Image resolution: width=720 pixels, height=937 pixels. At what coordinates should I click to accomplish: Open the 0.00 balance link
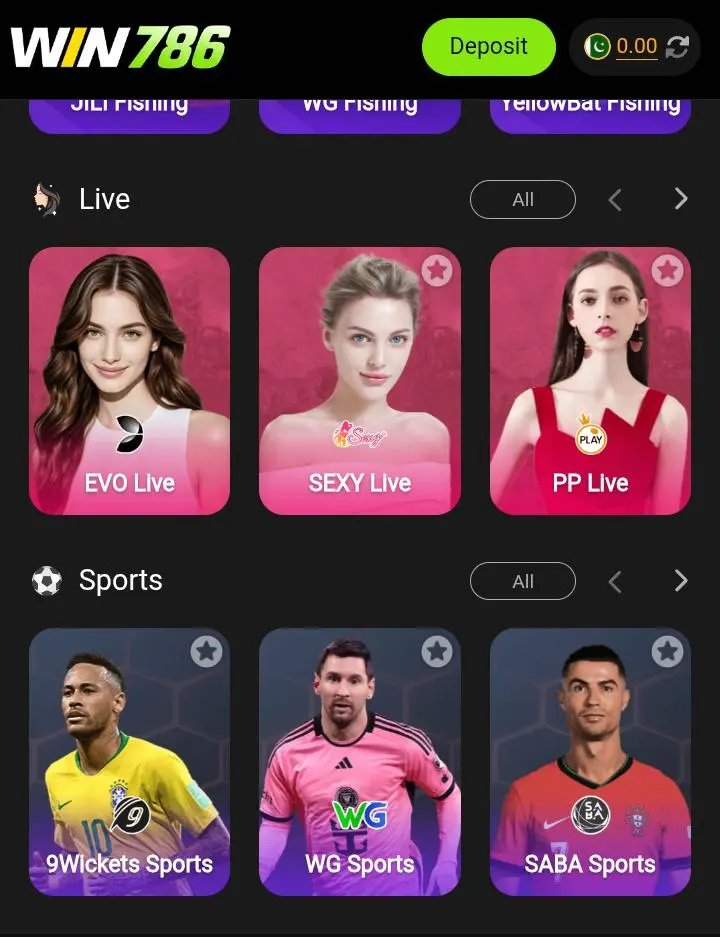click(x=636, y=47)
